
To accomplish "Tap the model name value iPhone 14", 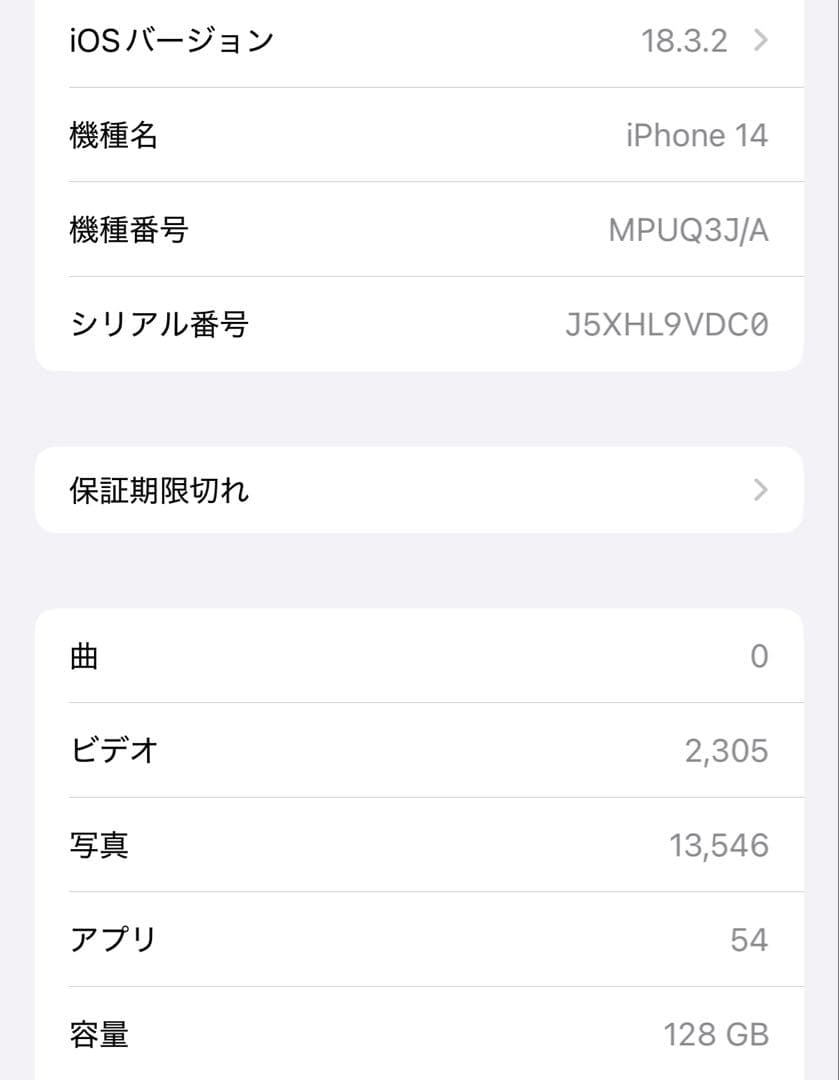I will (697, 135).
